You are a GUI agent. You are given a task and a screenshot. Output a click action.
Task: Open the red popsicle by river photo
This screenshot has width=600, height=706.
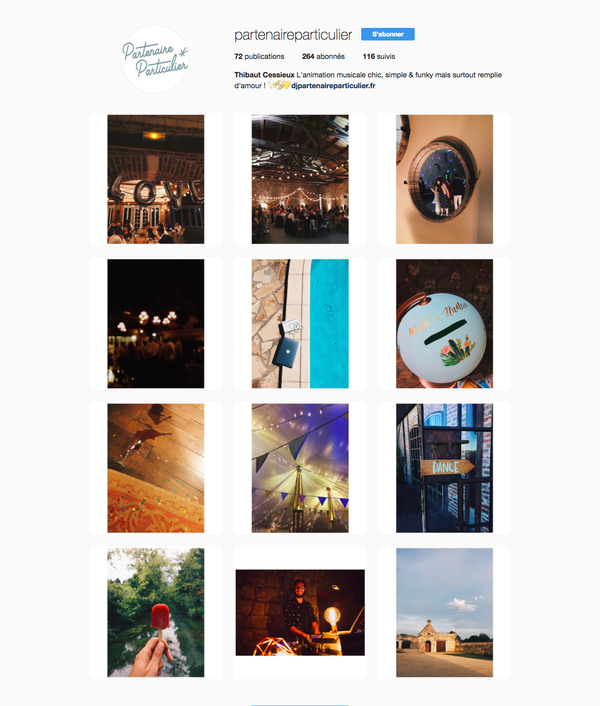tap(156, 612)
